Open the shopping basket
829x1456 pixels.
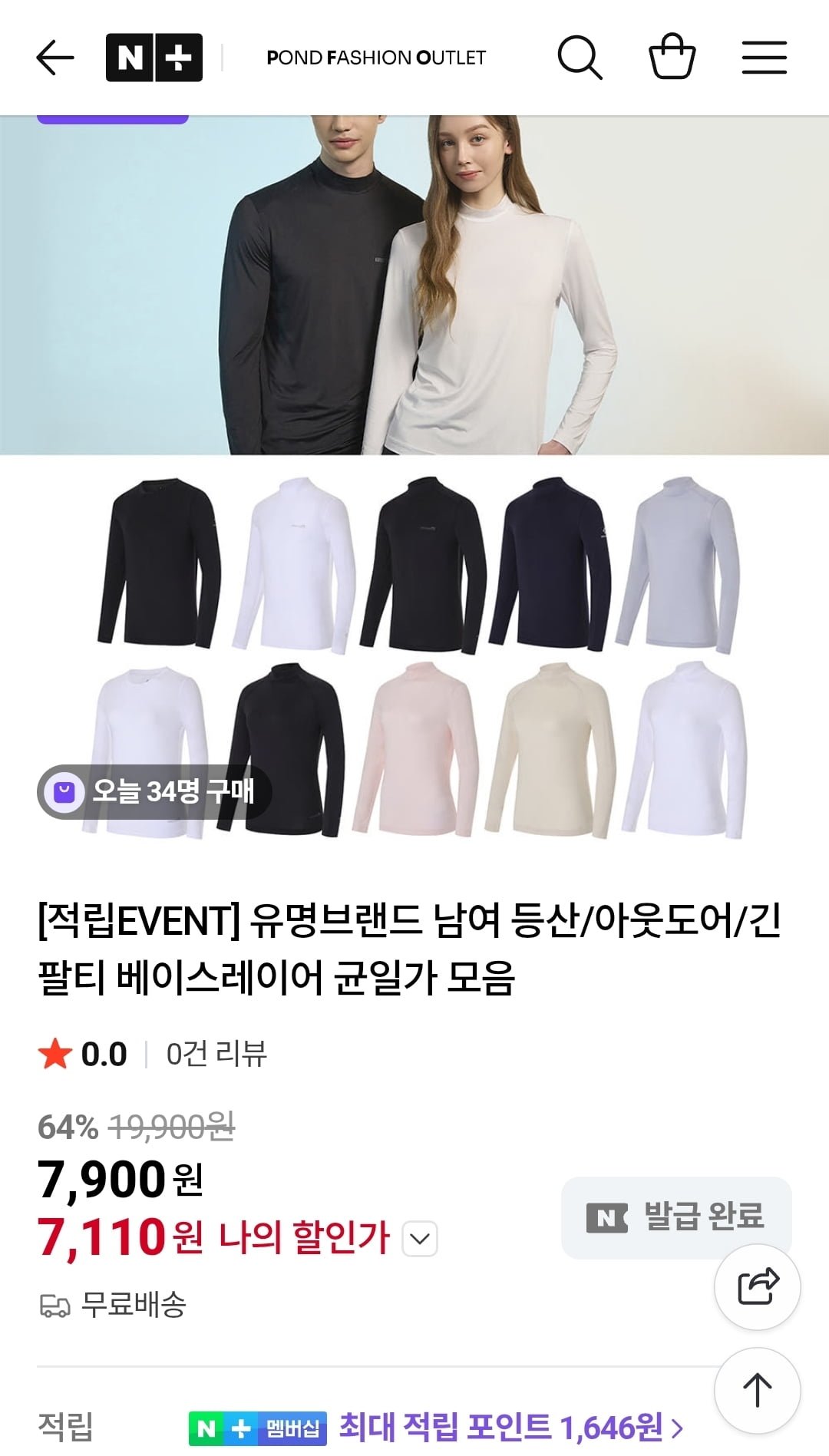click(x=672, y=57)
